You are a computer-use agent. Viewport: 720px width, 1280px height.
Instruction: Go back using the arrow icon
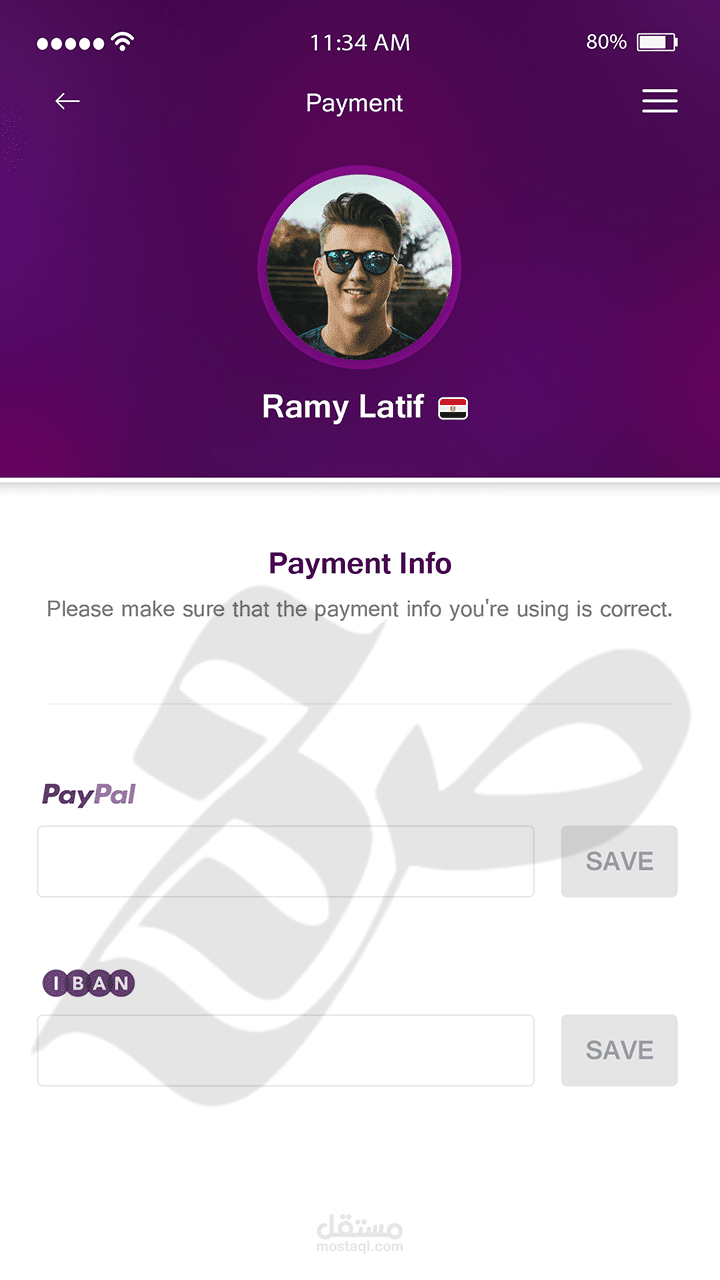click(x=67, y=101)
